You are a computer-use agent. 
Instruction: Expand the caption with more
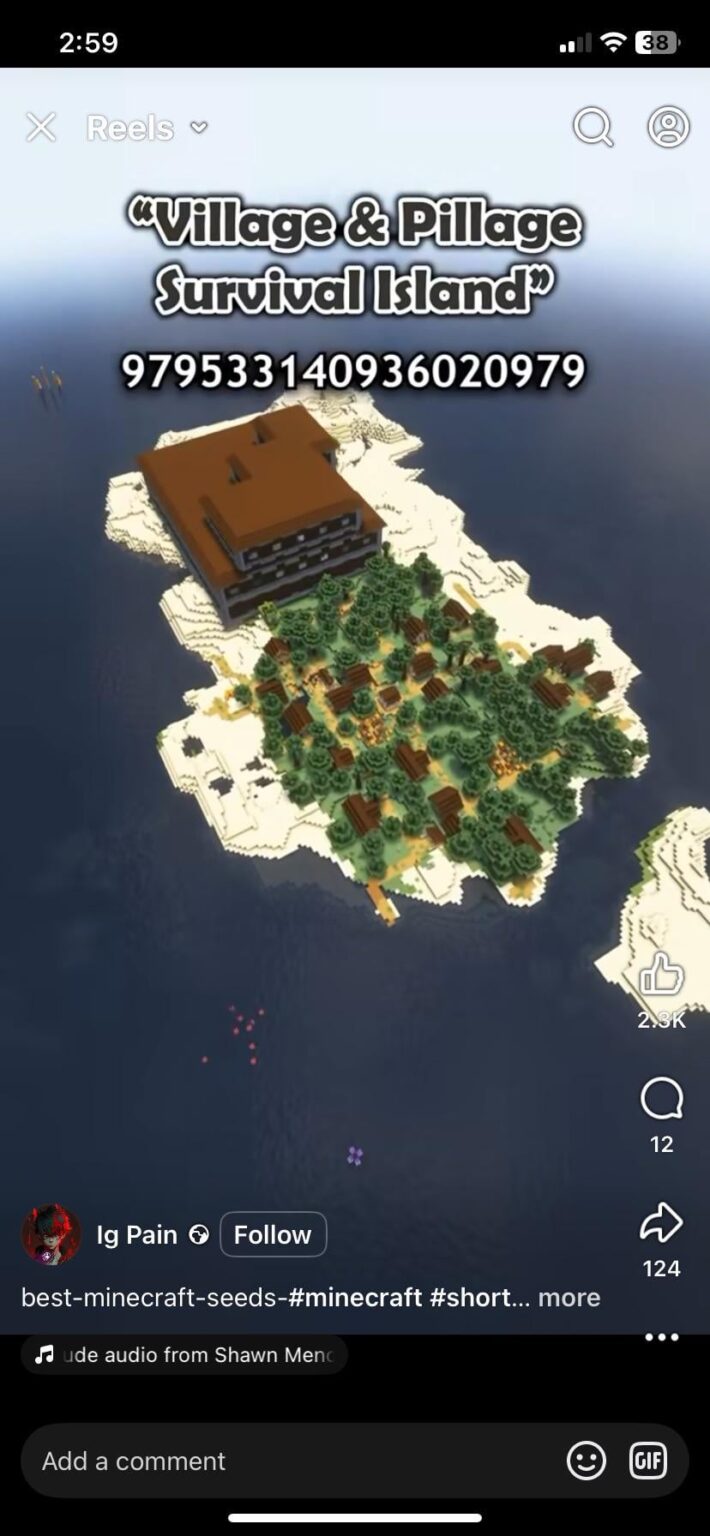point(569,1297)
